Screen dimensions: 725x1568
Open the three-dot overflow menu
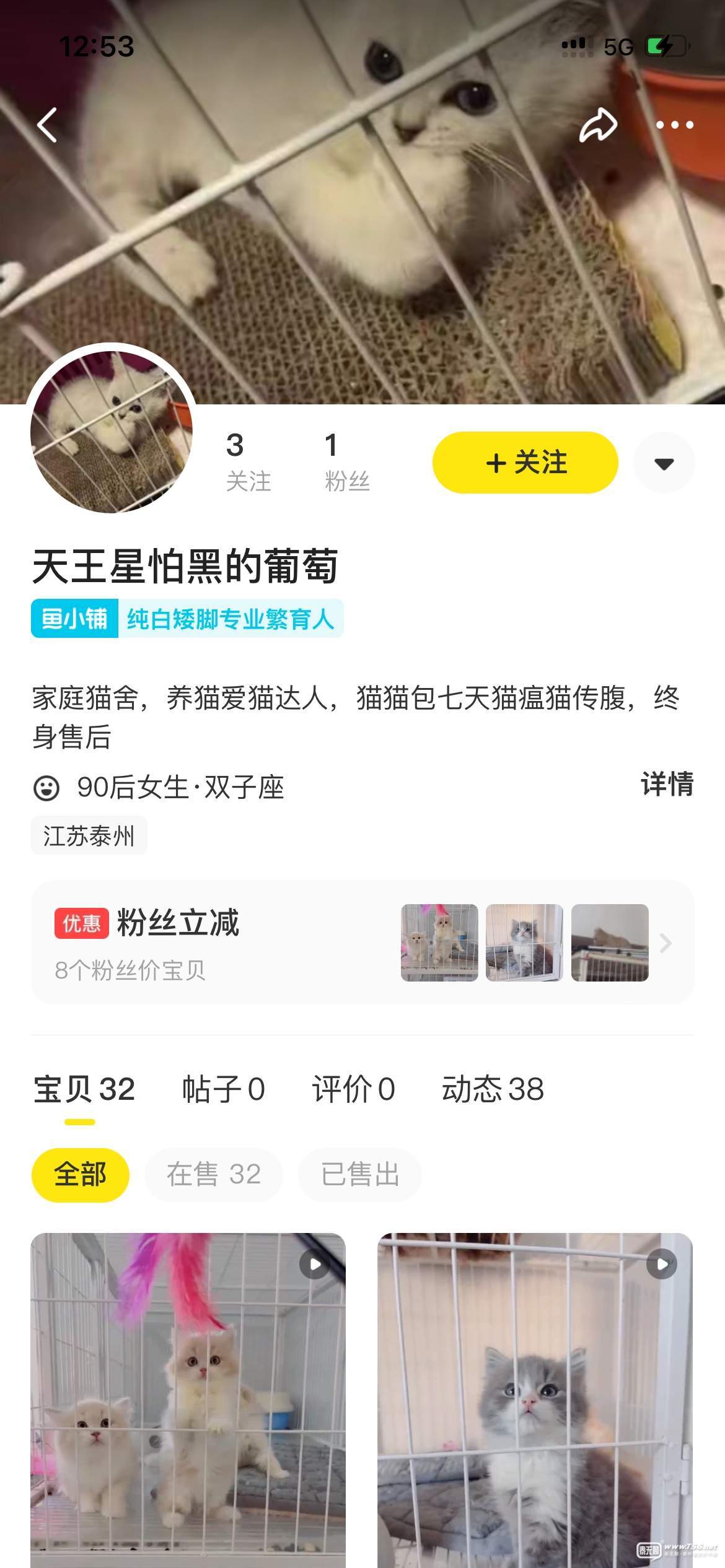click(x=674, y=124)
